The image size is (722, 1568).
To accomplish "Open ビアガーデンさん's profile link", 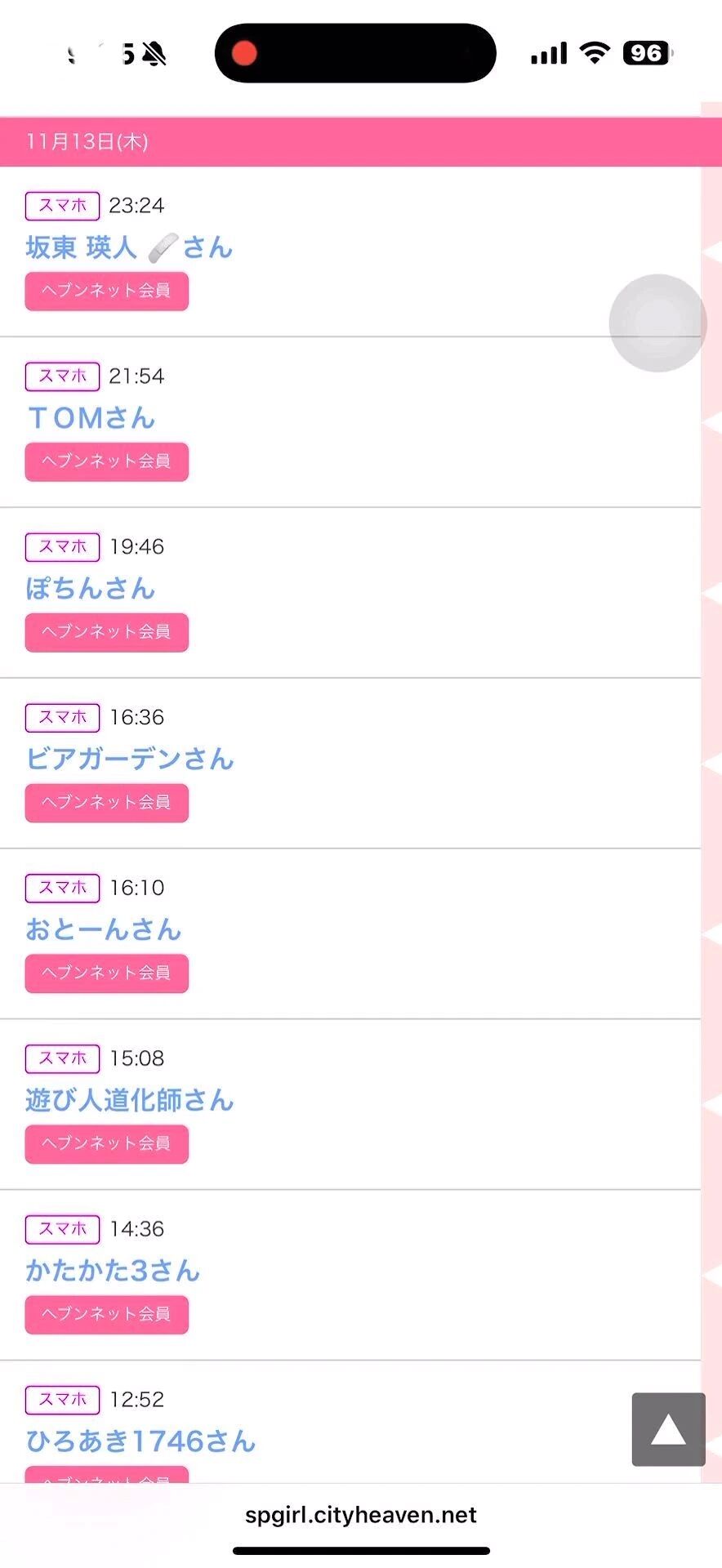I will [x=129, y=759].
